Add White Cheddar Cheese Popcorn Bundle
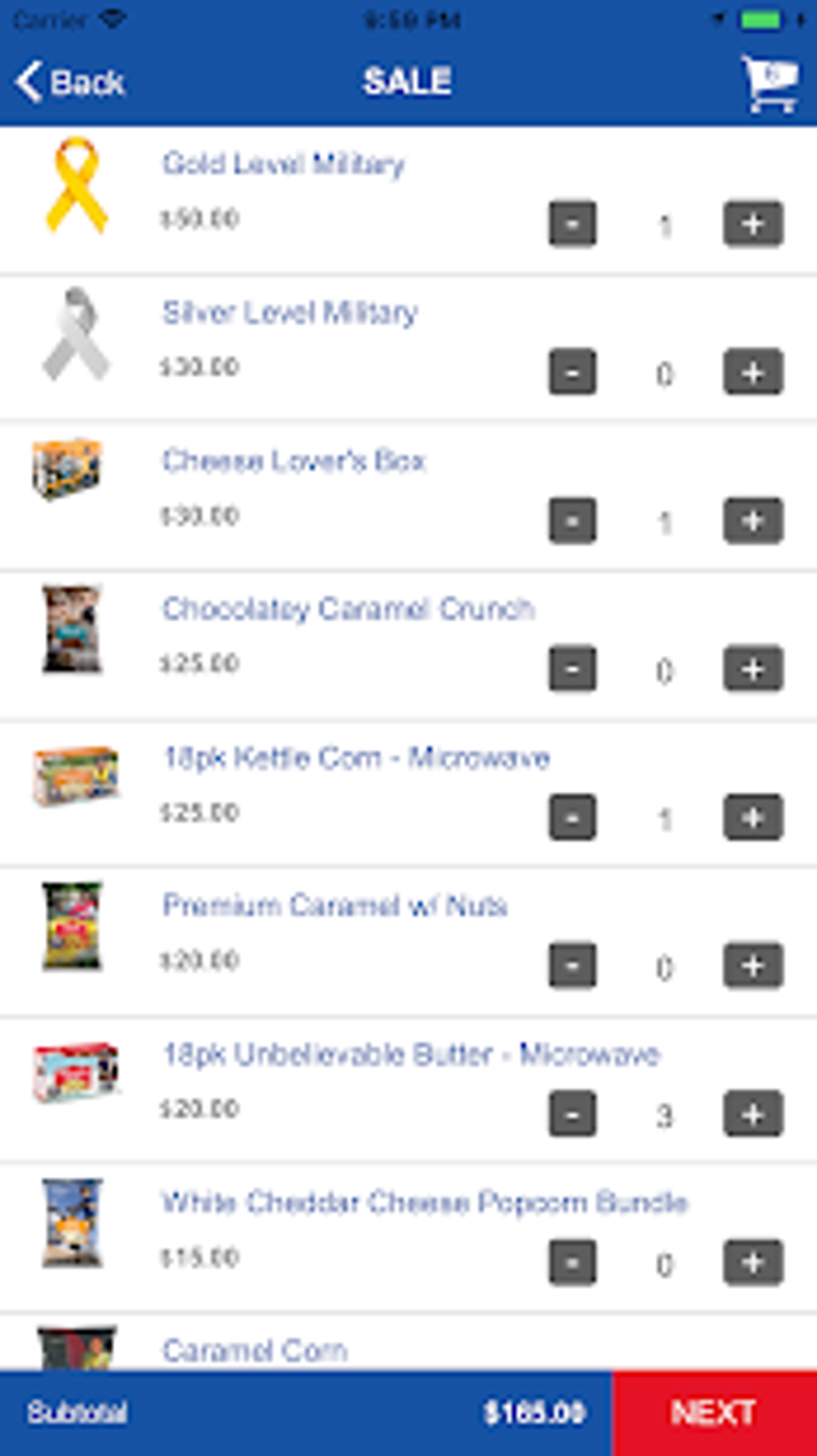The image size is (817, 1456). point(753,1263)
